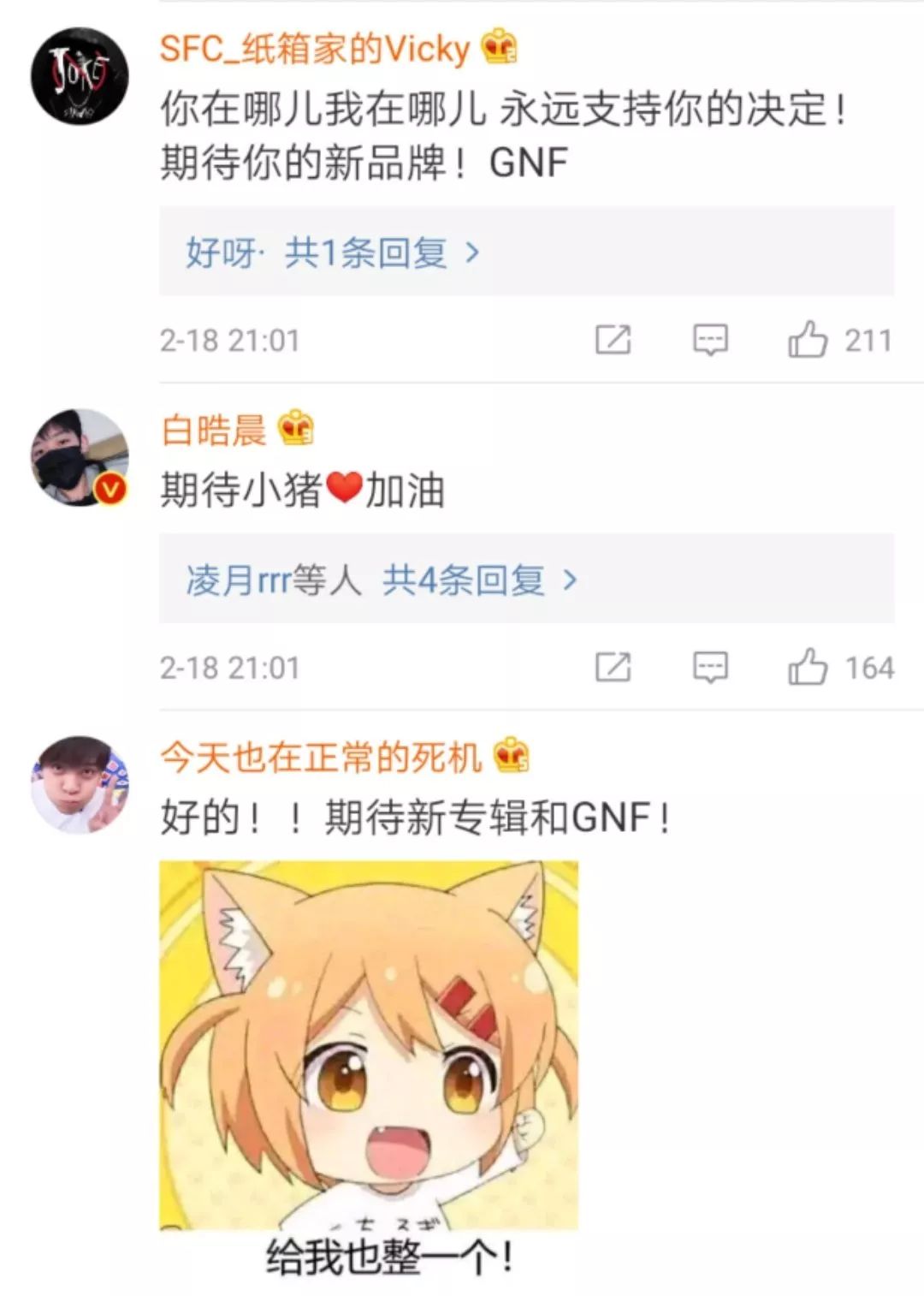Reply to SFC_纸箱家的Vicky's comment
Image resolution: width=924 pixels, height=1296 pixels.
710,340
